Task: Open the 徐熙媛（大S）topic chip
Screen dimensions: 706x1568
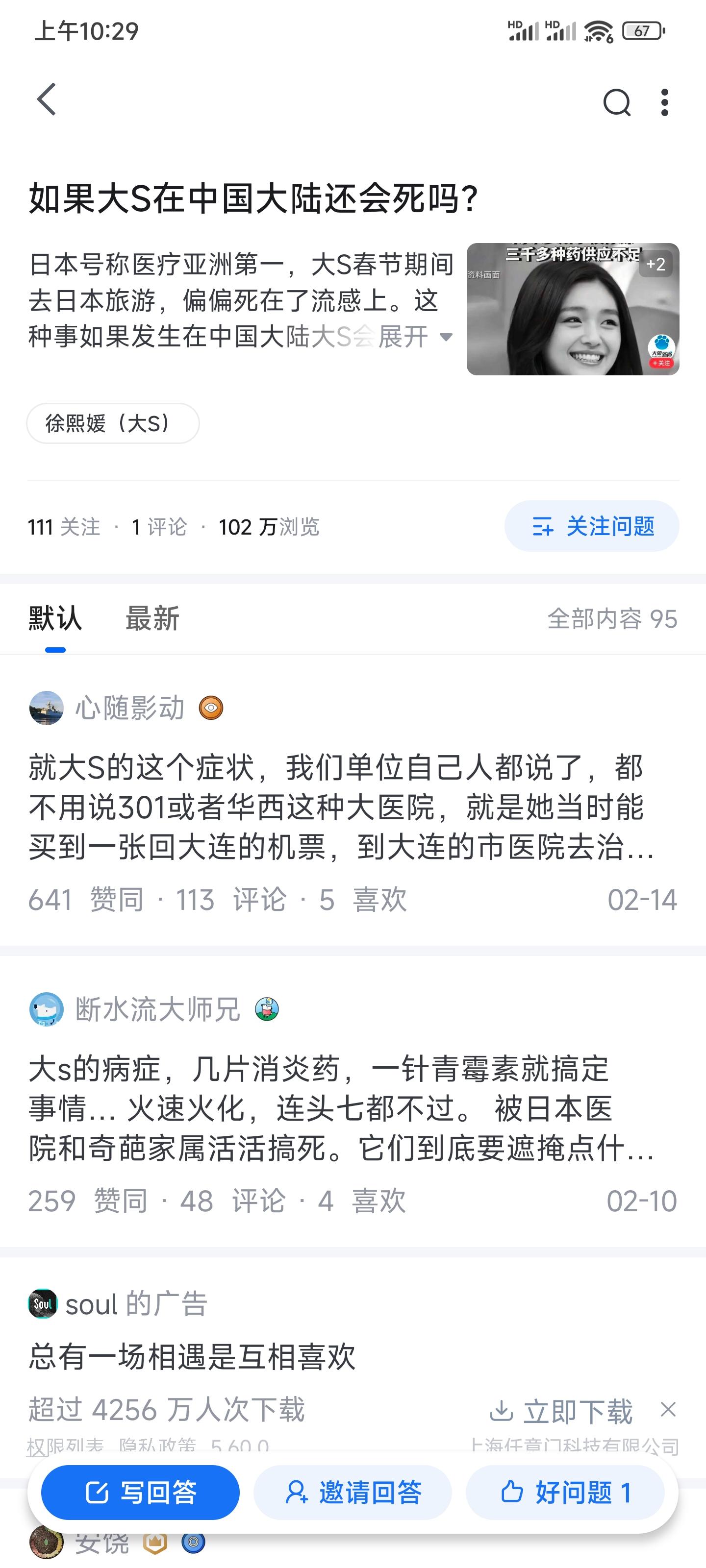Action: click(x=113, y=423)
